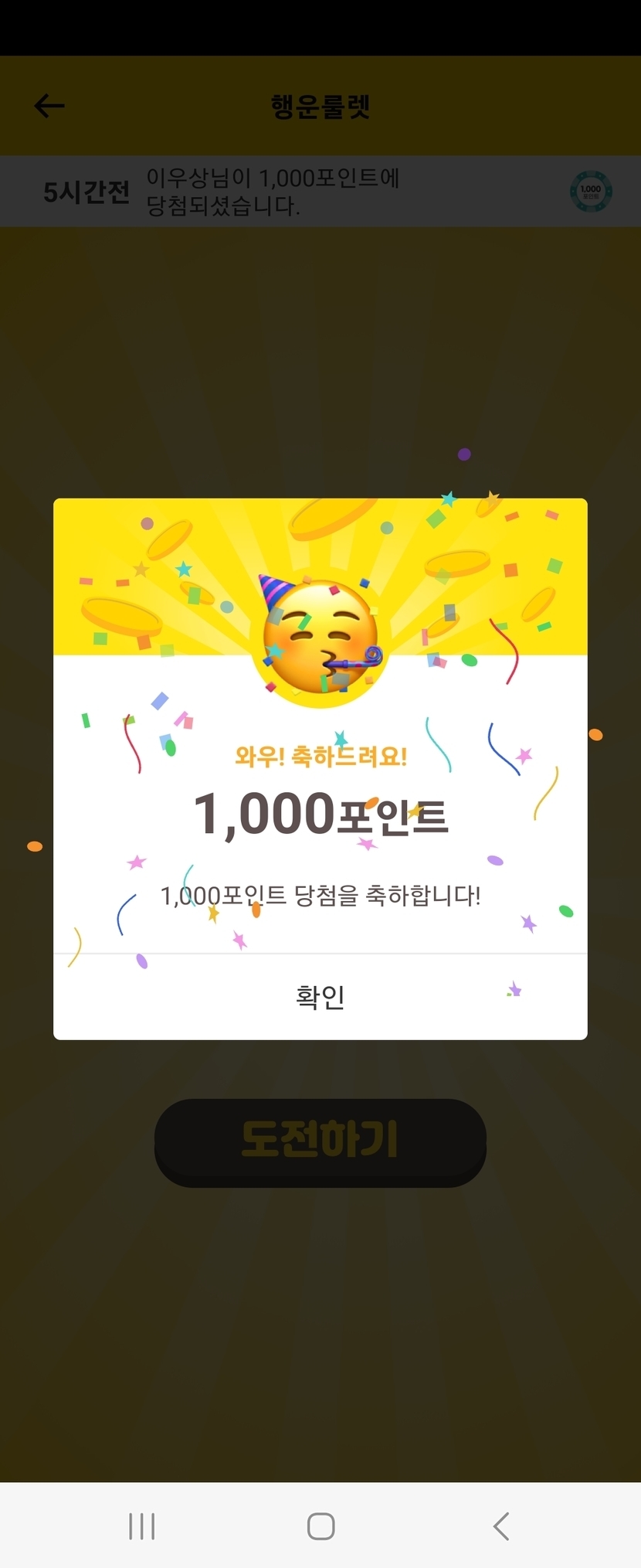
Task: Tap the 도전하기 challenge button
Action: click(x=320, y=1142)
